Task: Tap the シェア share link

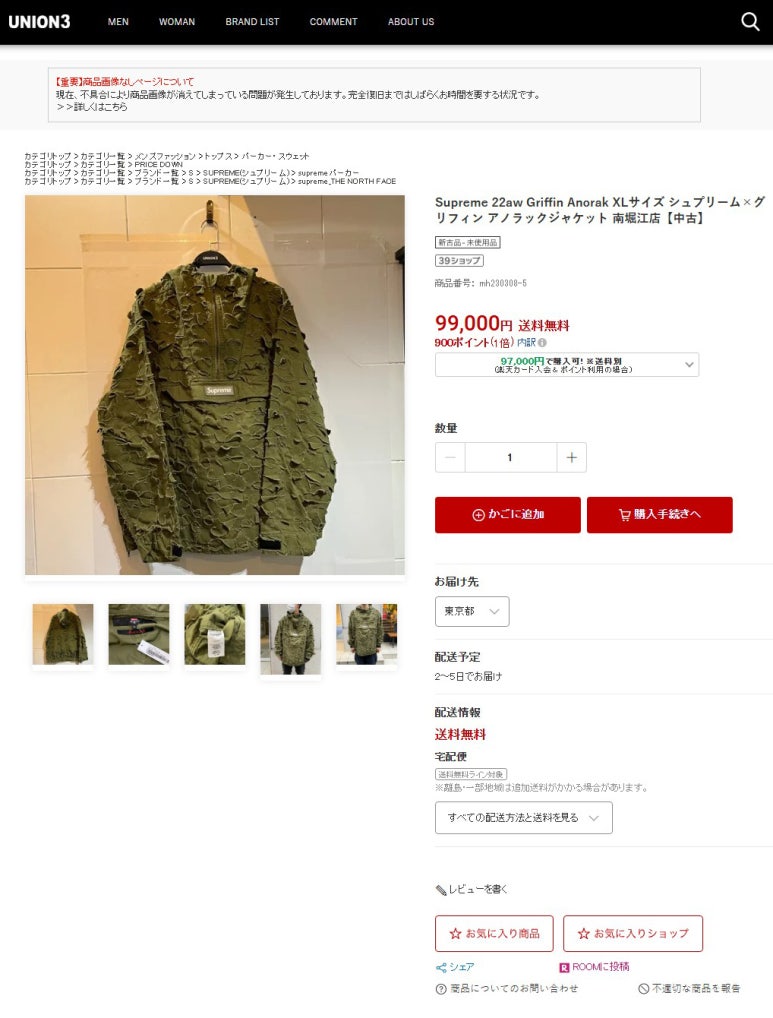Action: click(x=455, y=967)
